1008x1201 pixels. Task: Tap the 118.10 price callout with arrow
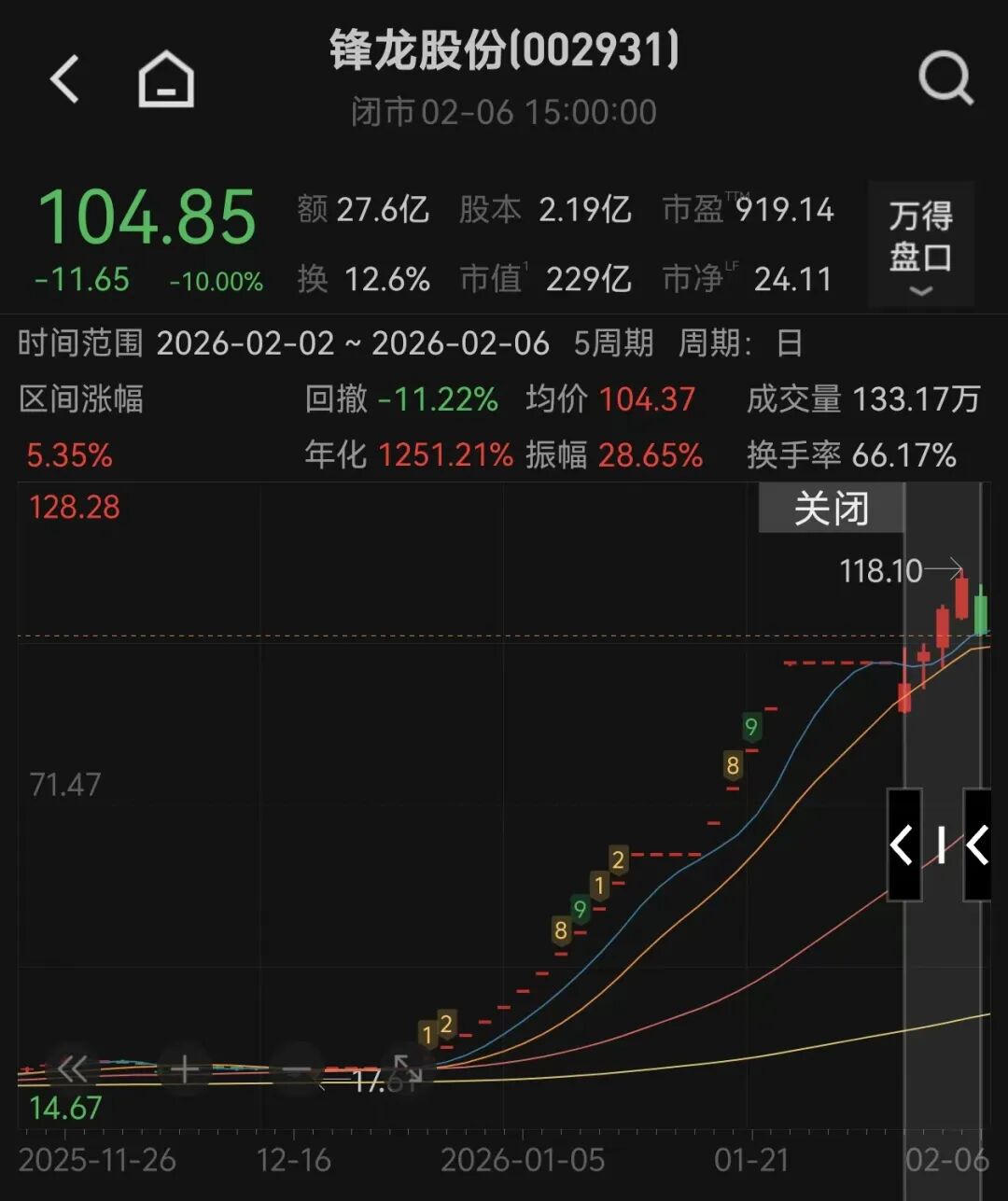882,570
